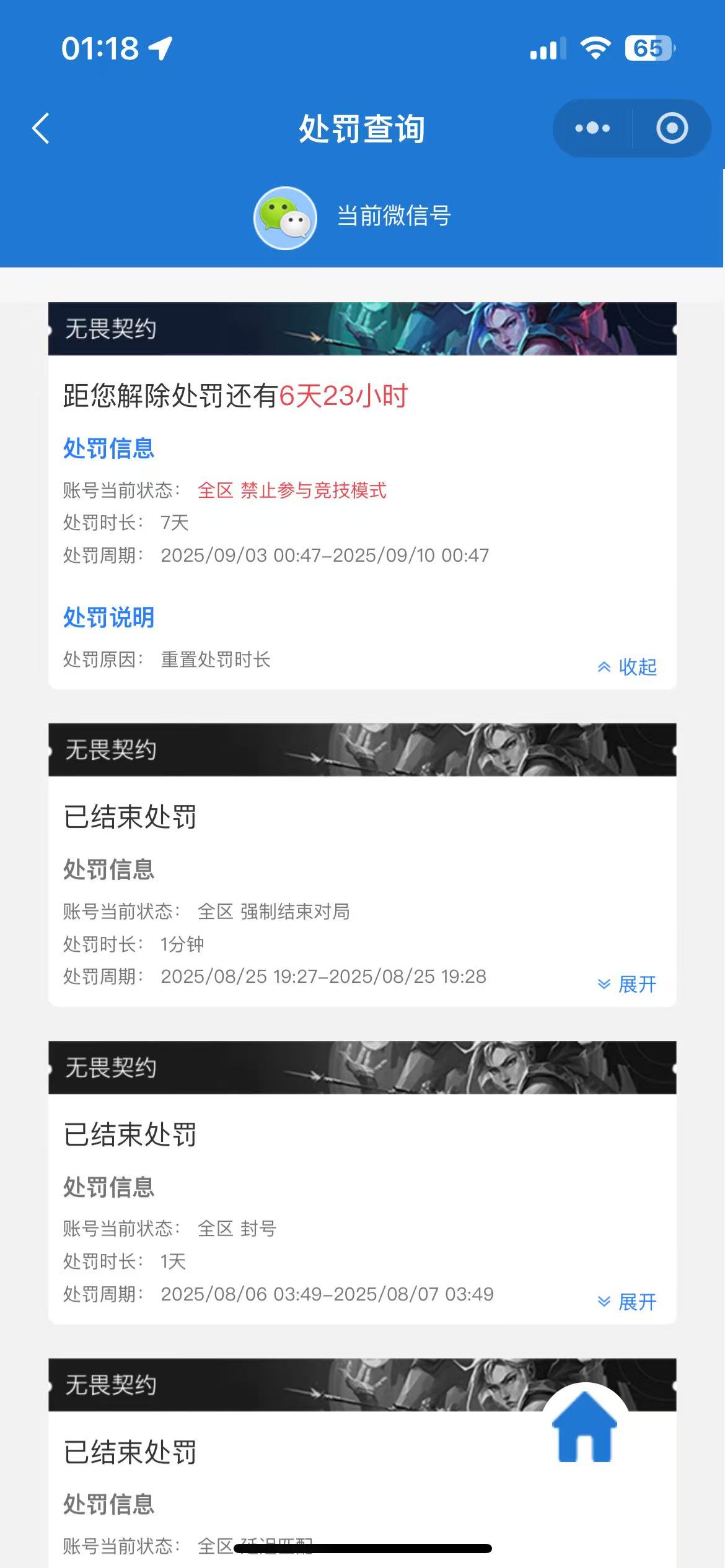Close the mini program via the circle icon
Screen dimensions: 725x1568
click(x=672, y=128)
